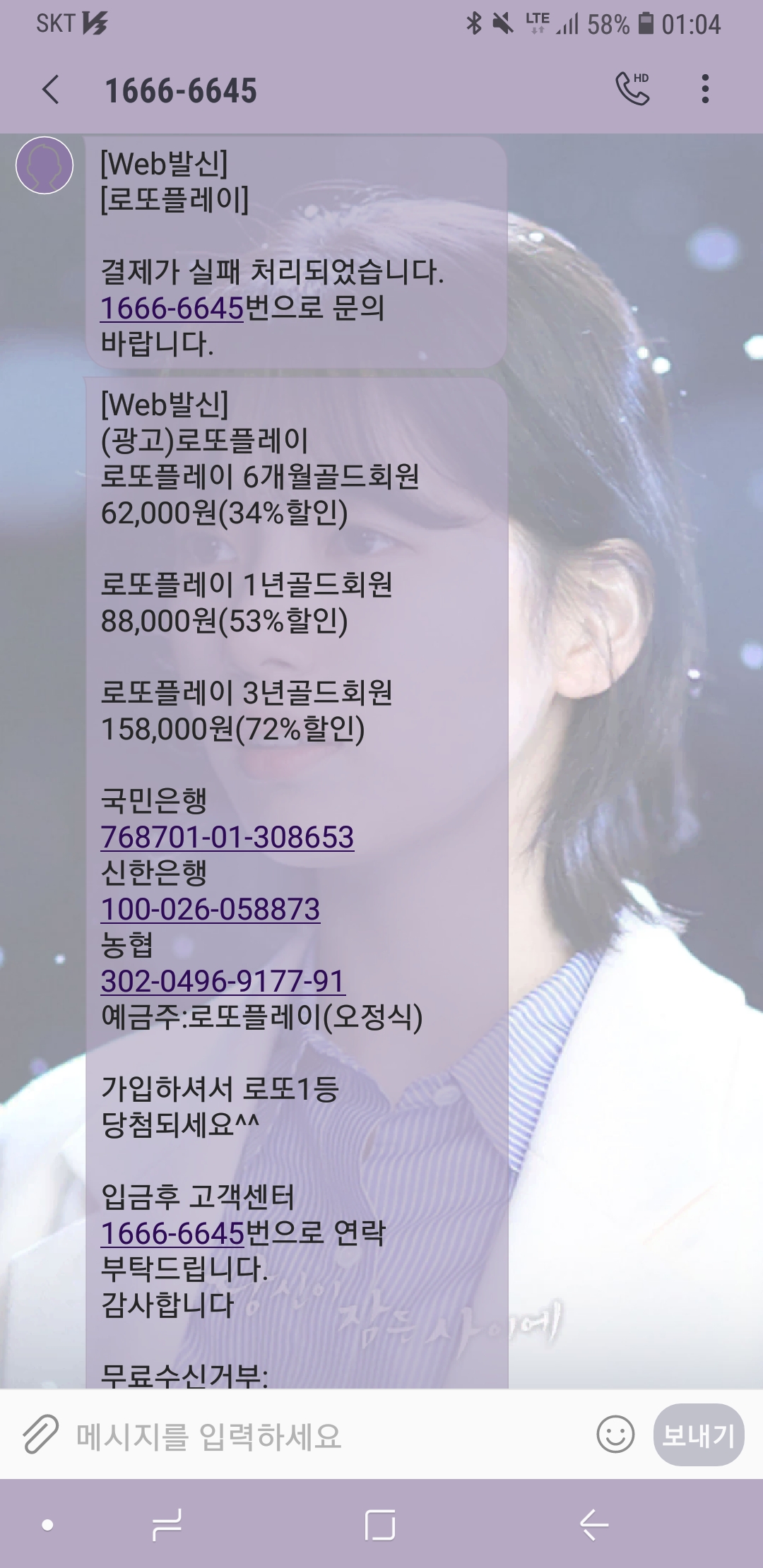
Task: Open the 농협 account number 302-0496-9177-91
Action: tap(223, 981)
